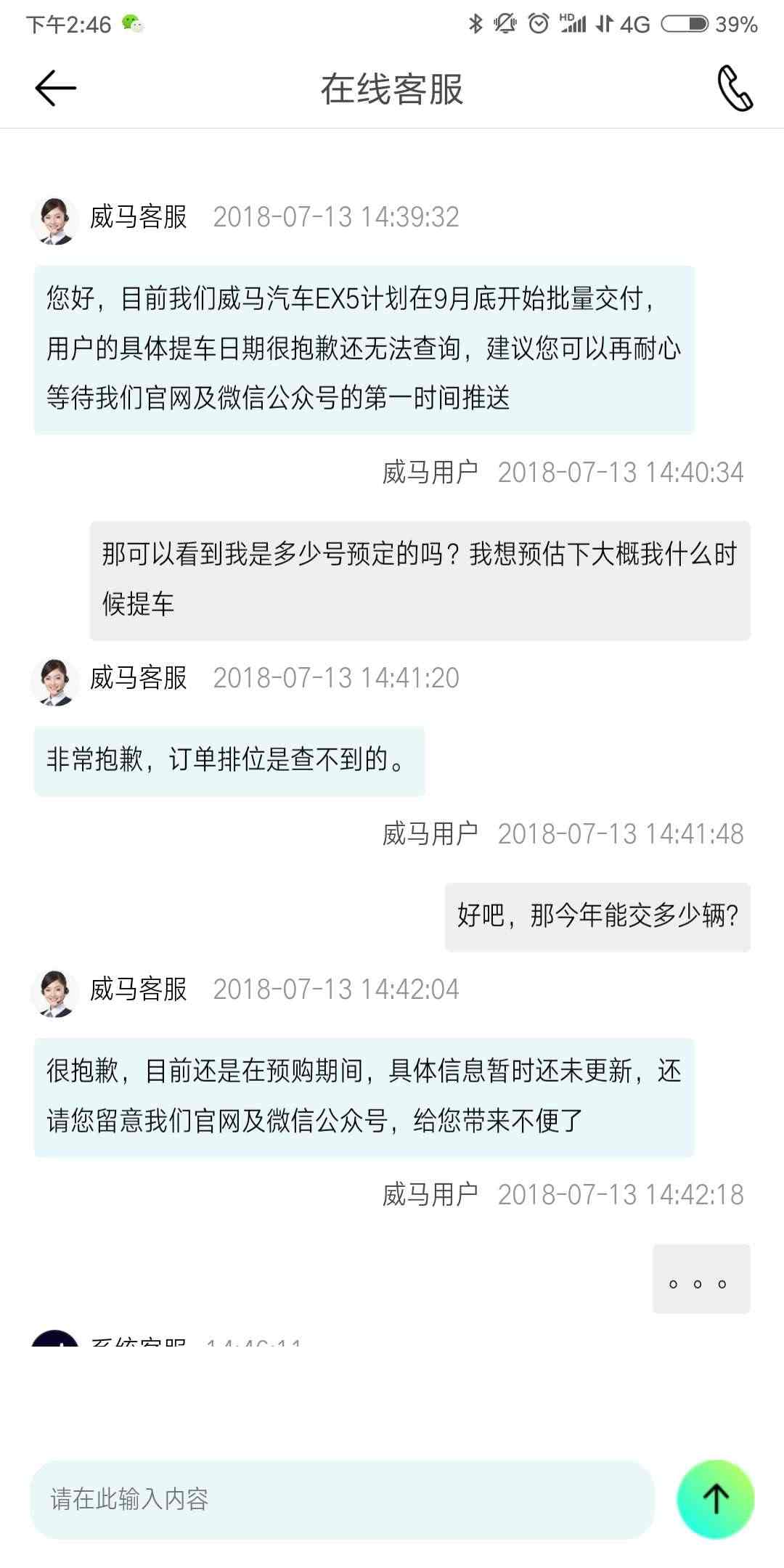
Task: Call customer service via phone icon
Action: click(735, 89)
